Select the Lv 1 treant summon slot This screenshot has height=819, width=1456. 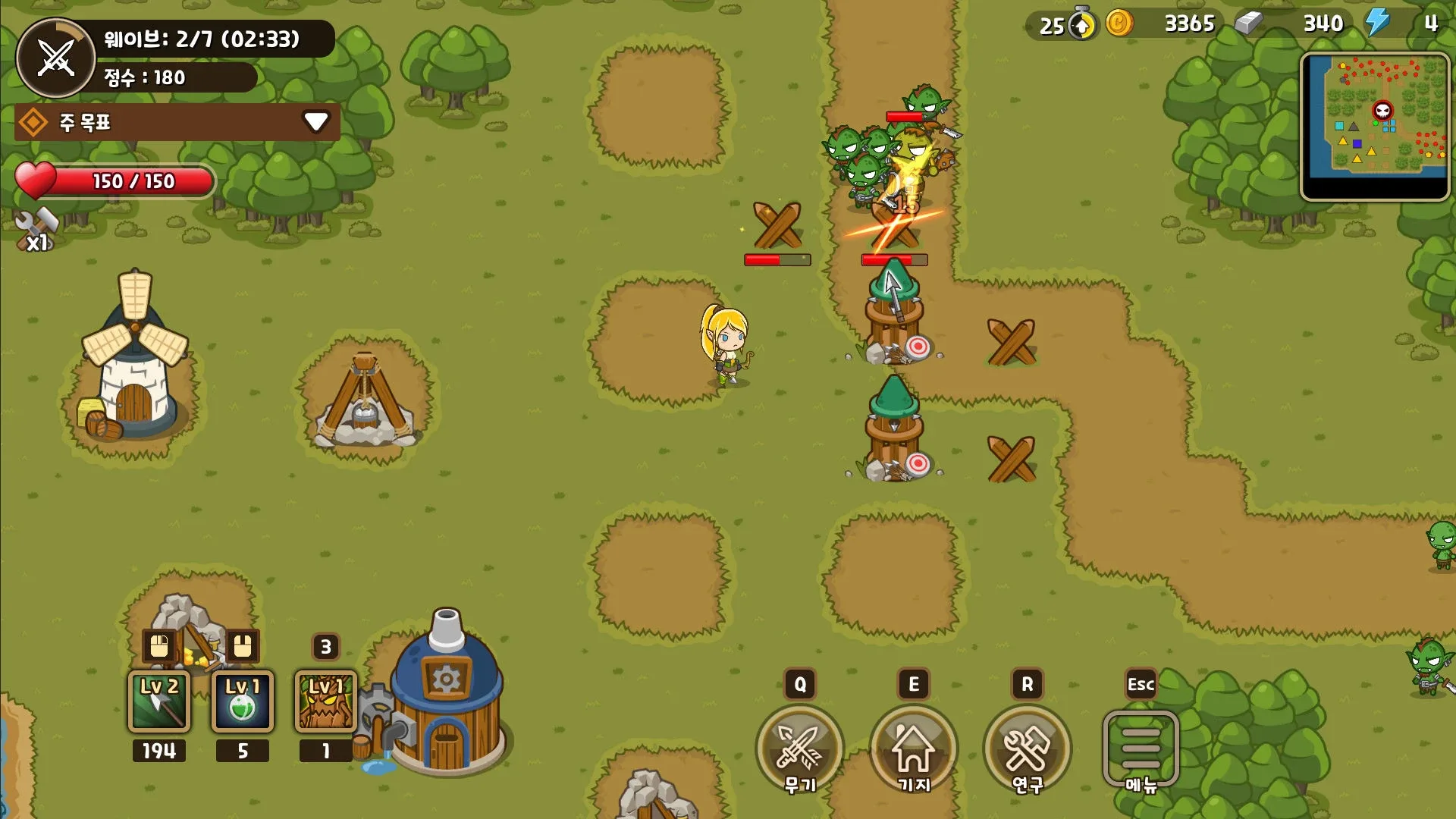[x=326, y=701]
